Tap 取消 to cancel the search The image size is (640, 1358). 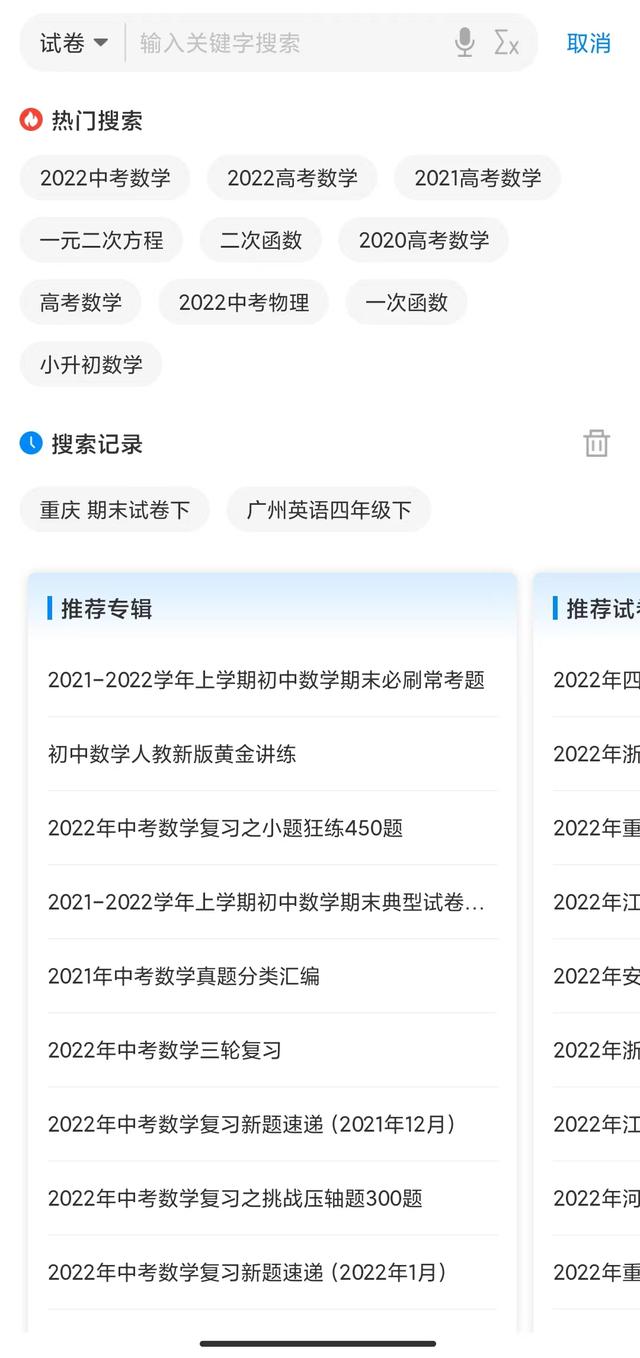point(589,43)
